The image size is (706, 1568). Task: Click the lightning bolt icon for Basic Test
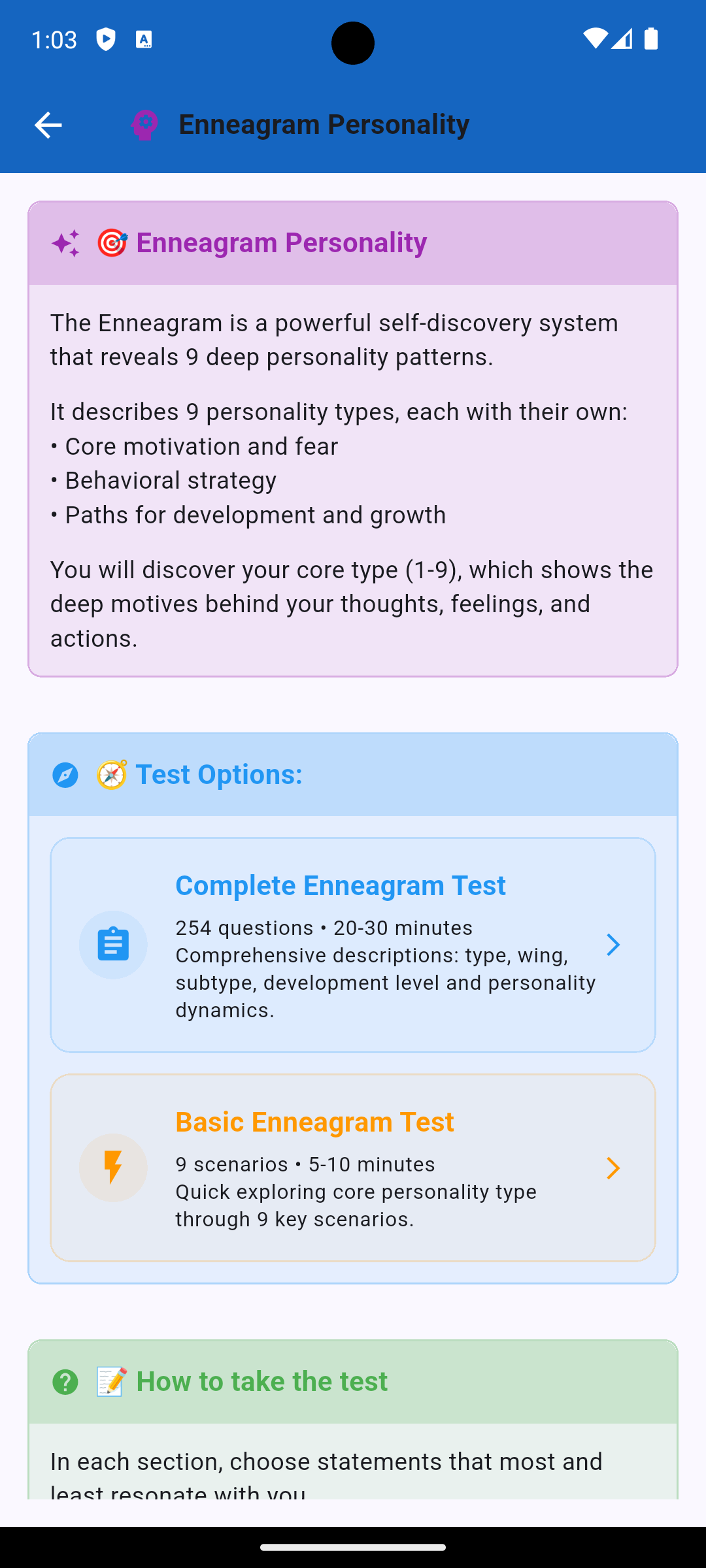(x=113, y=1167)
